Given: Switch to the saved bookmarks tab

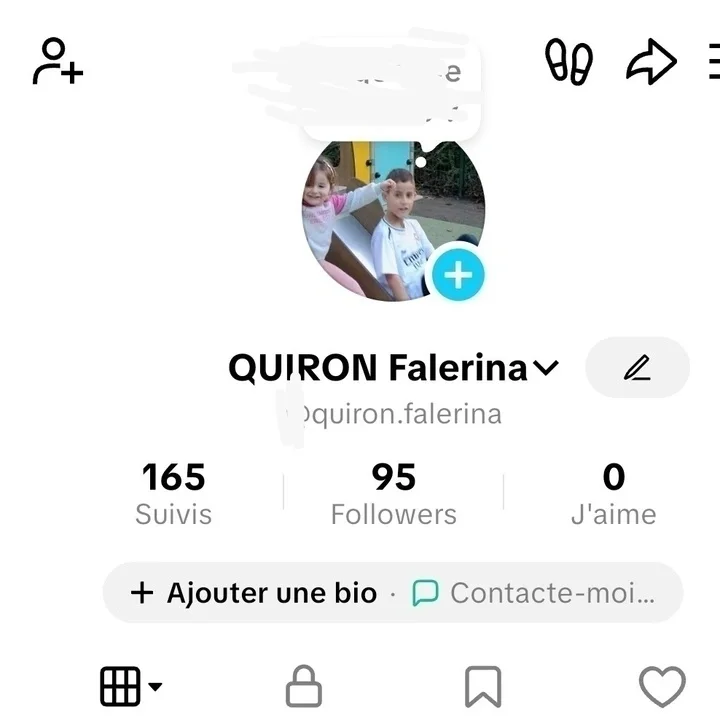Looking at the screenshot, I should tap(483, 687).
